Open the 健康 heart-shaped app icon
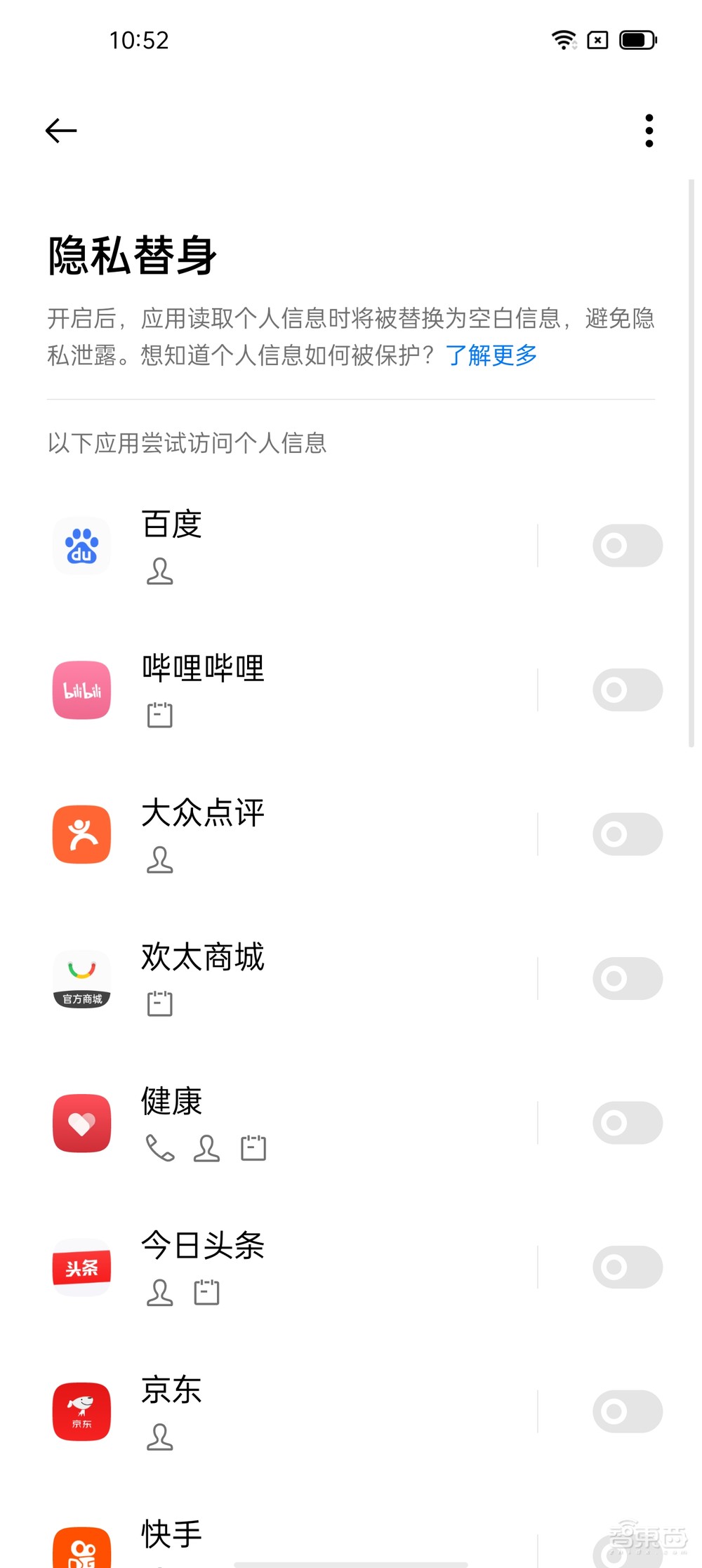Image resolution: width=702 pixels, height=1568 pixels. 81,1124
